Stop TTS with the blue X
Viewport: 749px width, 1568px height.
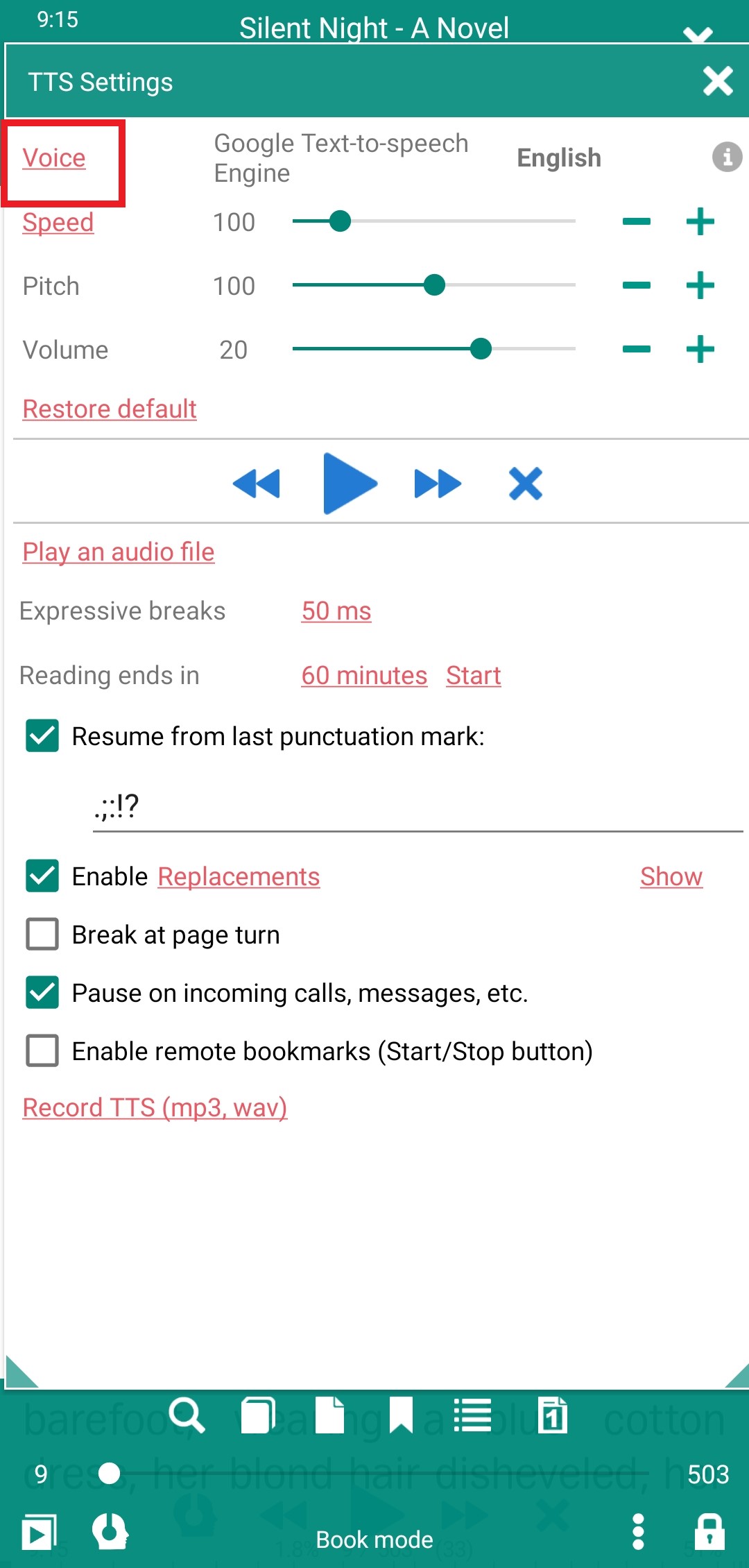(x=526, y=484)
